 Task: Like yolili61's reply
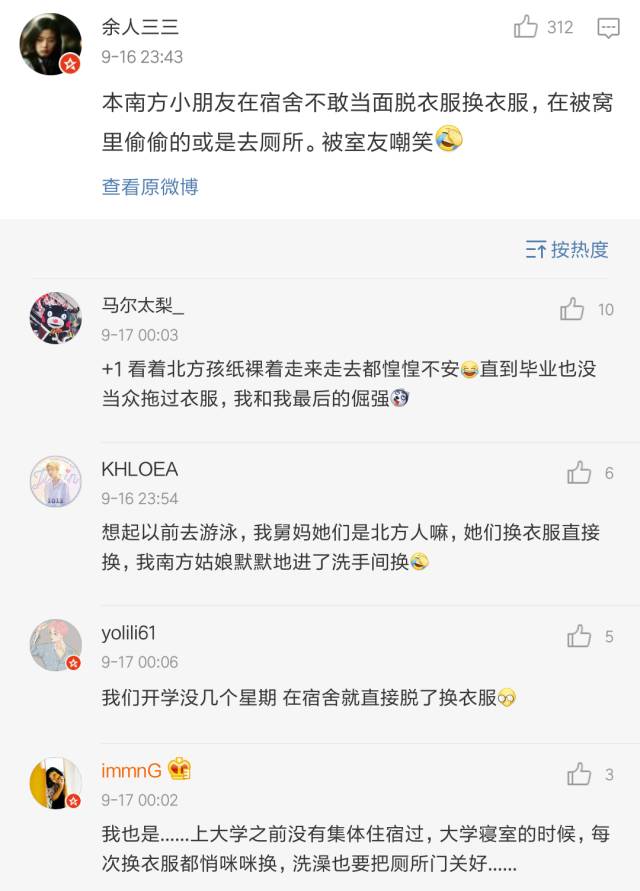(579, 636)
